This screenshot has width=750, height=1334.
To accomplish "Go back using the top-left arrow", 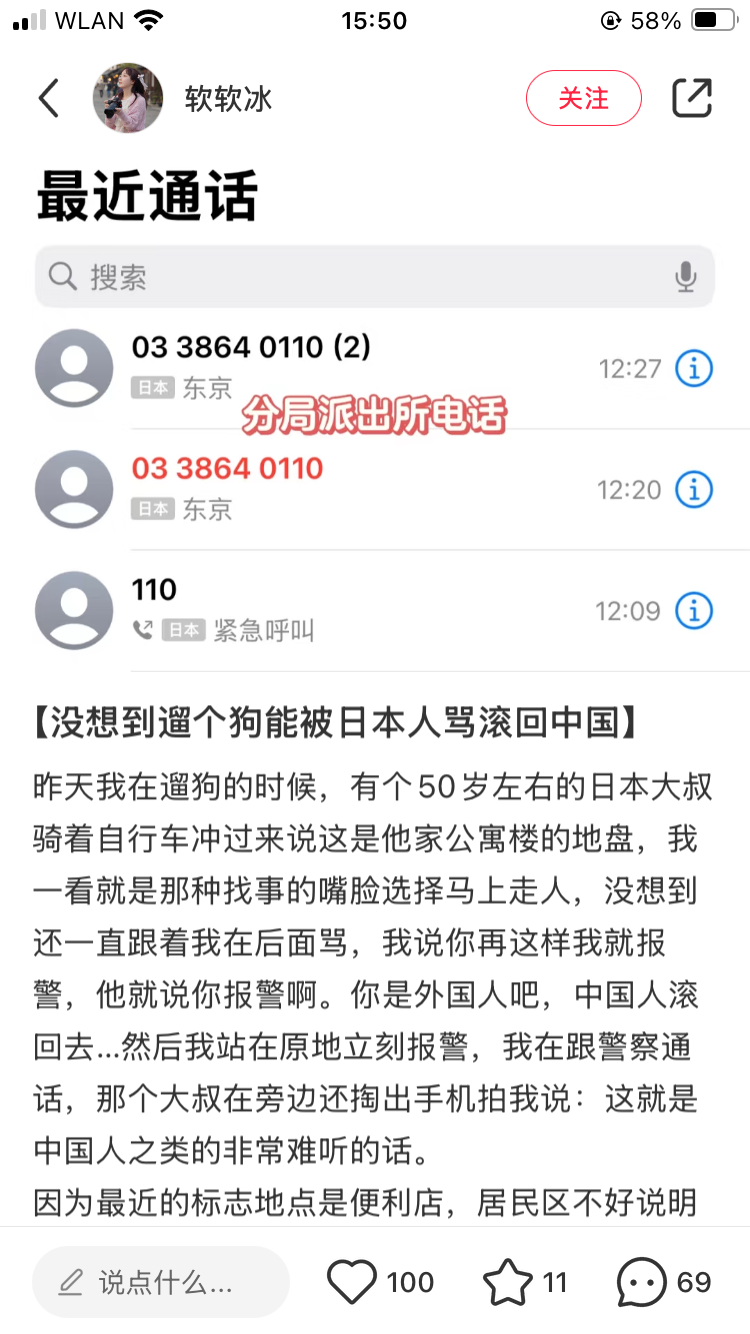I will (48, 98).
